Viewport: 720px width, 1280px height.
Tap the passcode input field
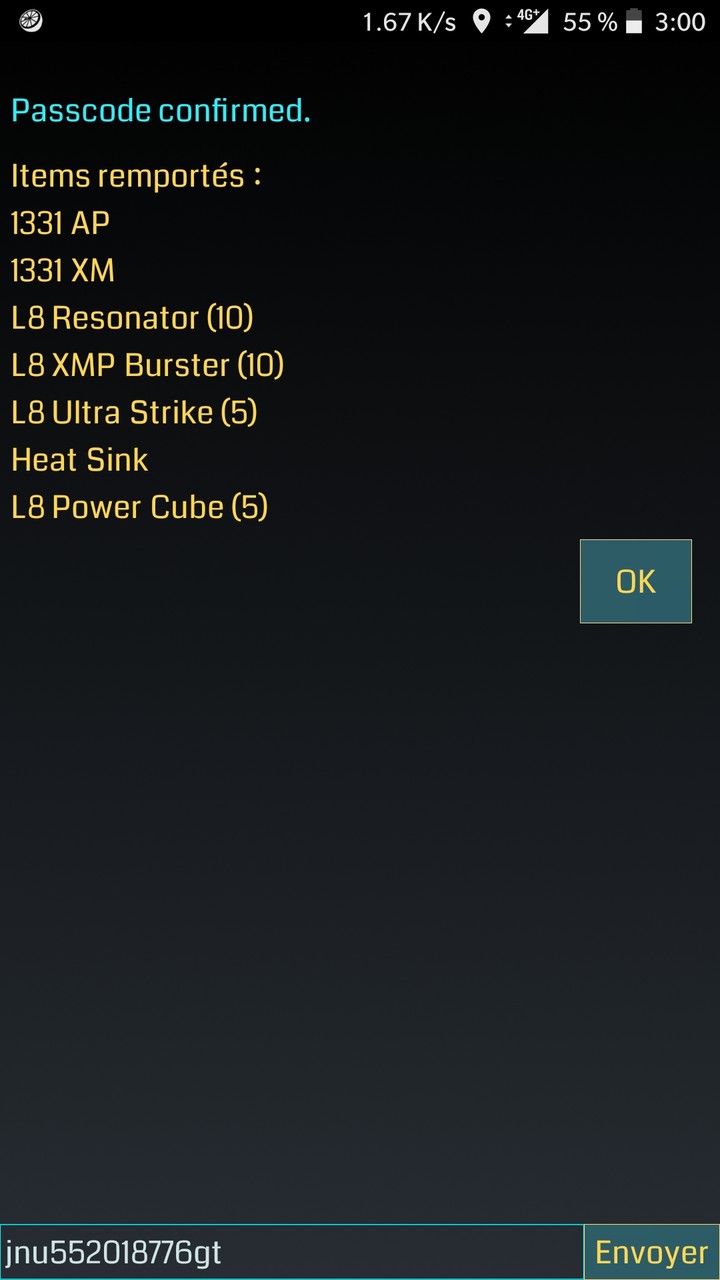pos(290,1252)
